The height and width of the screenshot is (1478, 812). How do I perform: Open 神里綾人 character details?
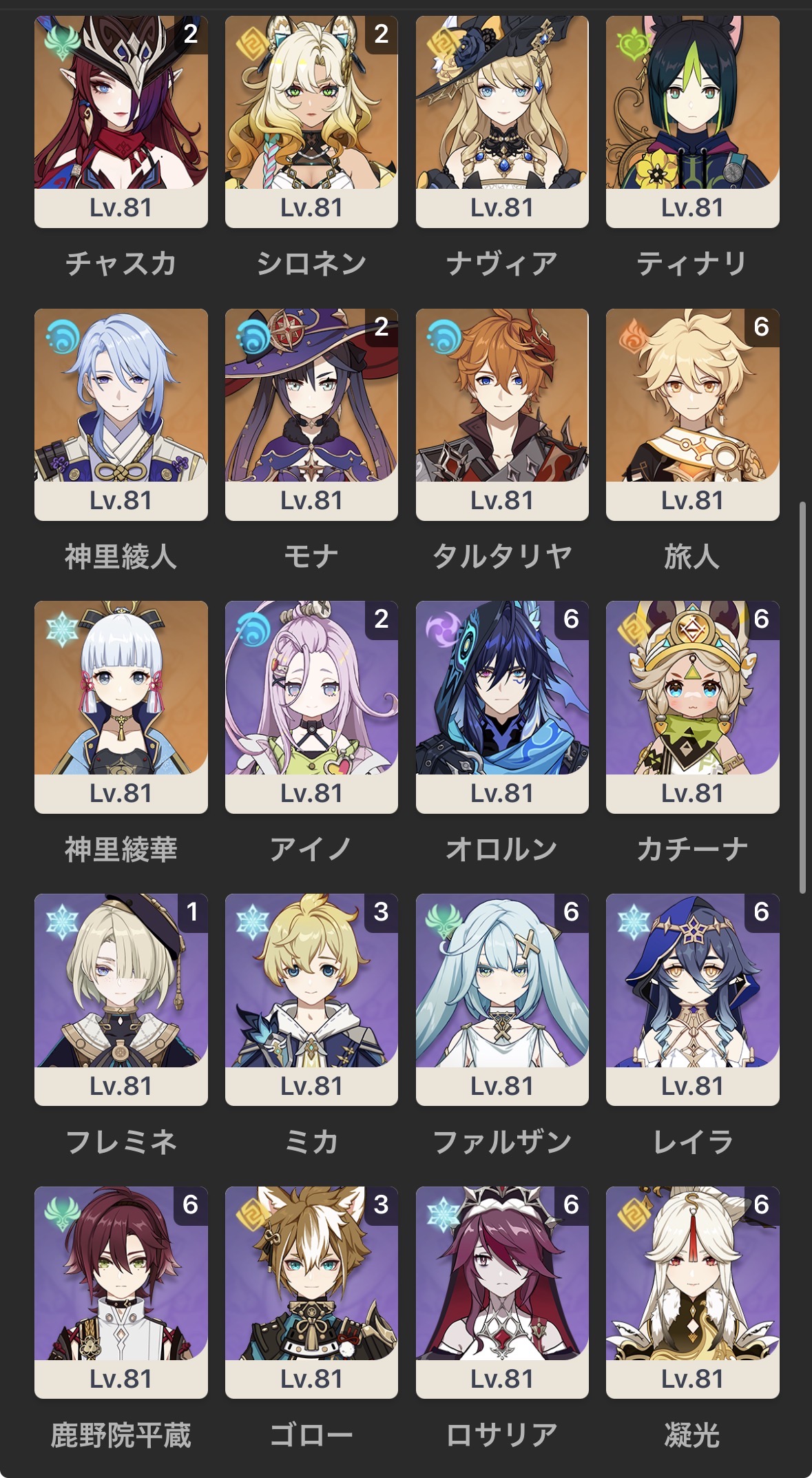click(121, 413)
